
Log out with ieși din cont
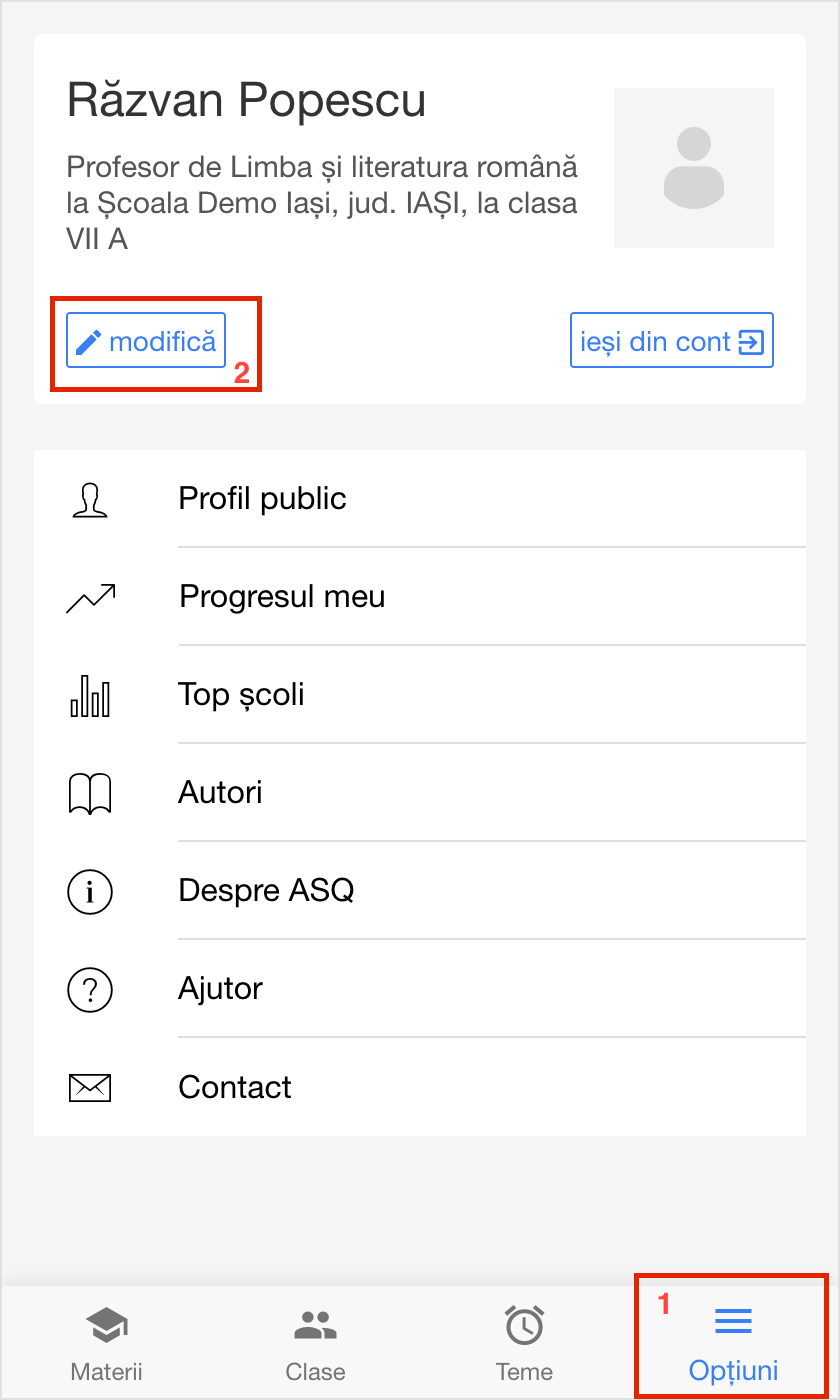coord(672,341)
